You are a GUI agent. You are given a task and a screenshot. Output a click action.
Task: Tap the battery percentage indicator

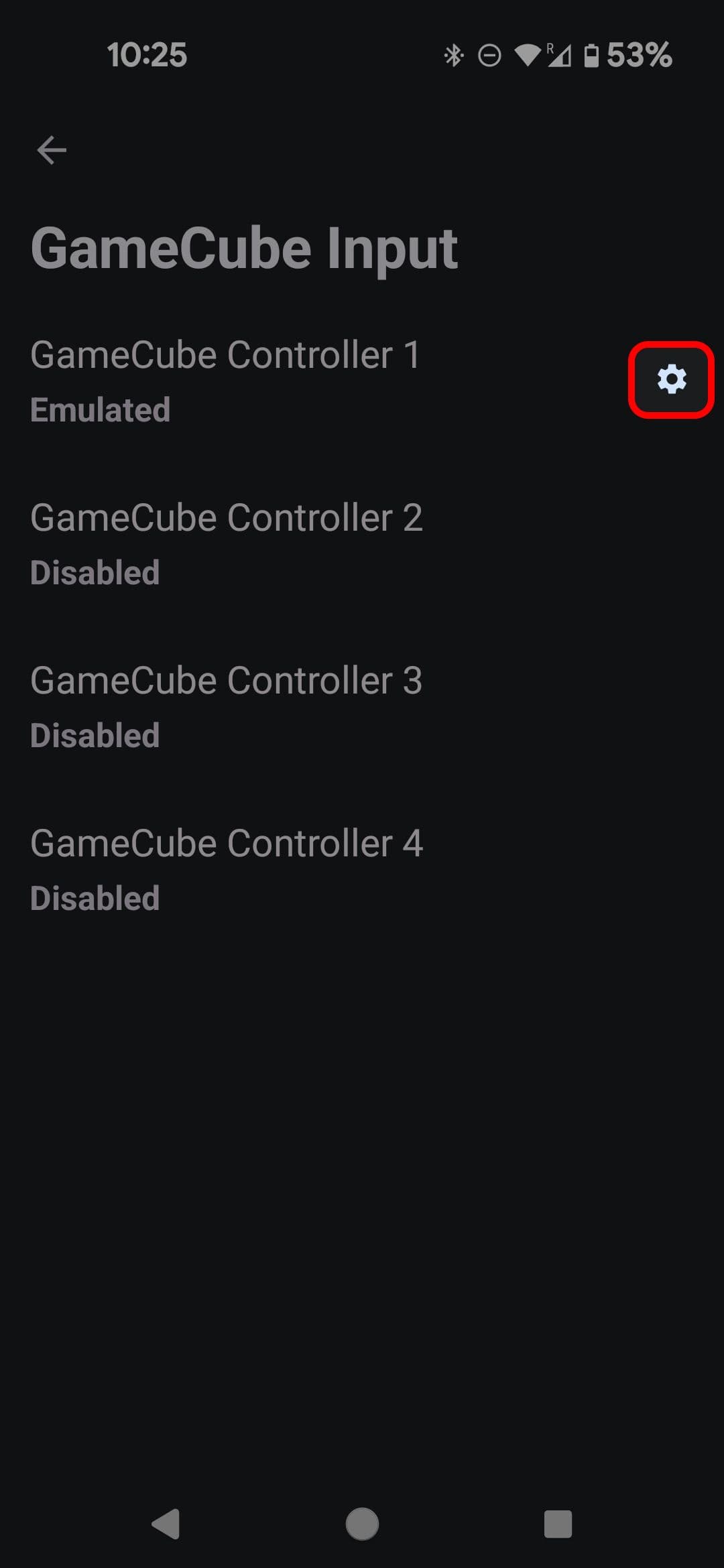coord(637,56)
